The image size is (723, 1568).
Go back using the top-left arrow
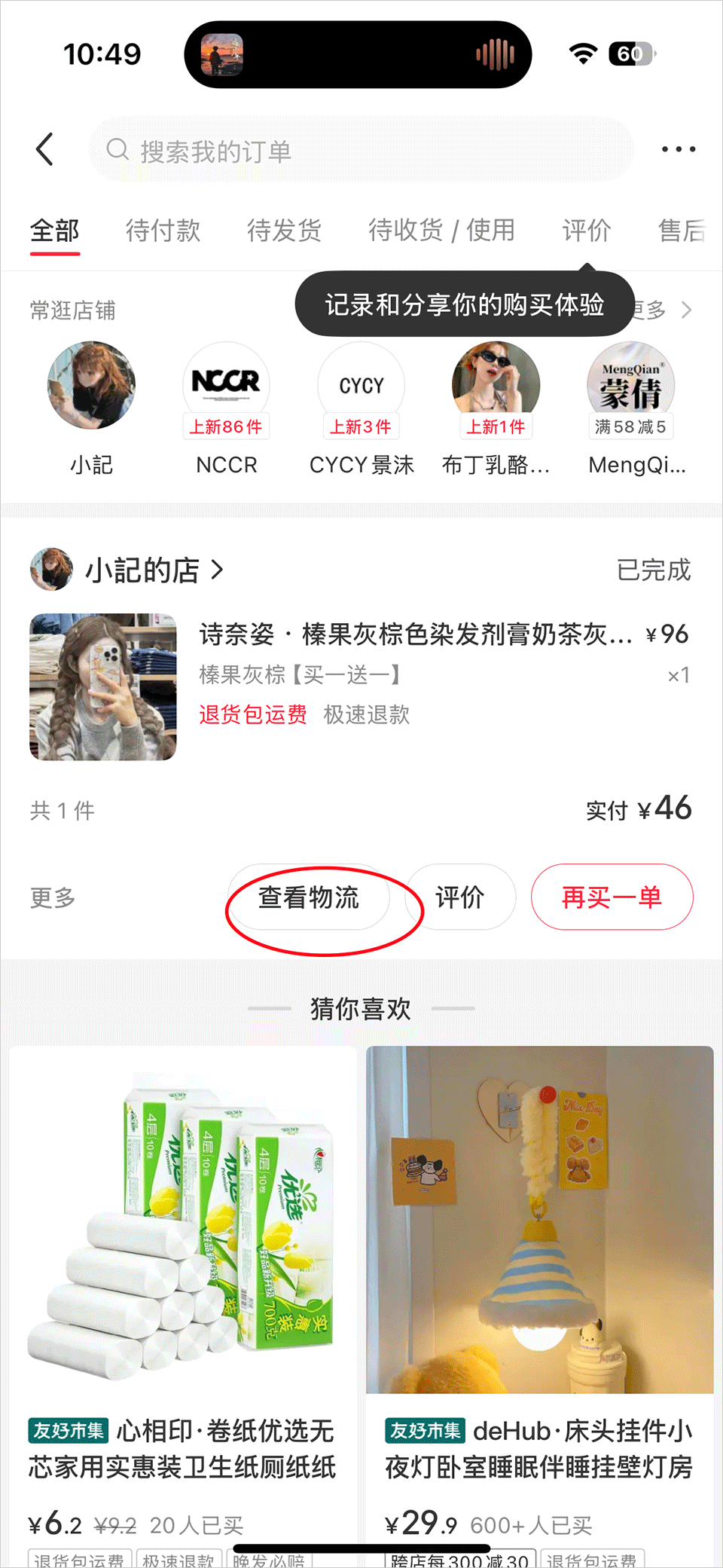(x=45, y=149)
